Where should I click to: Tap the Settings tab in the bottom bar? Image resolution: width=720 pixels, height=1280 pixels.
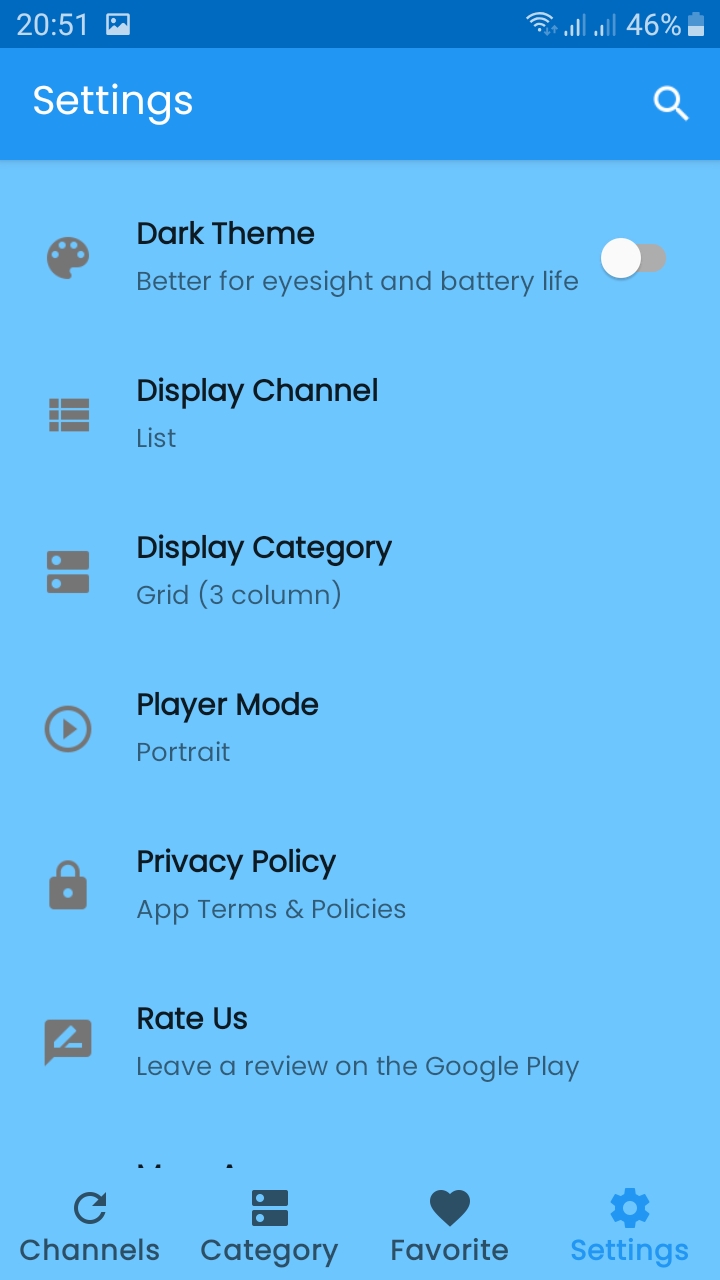coord(629,1227)
